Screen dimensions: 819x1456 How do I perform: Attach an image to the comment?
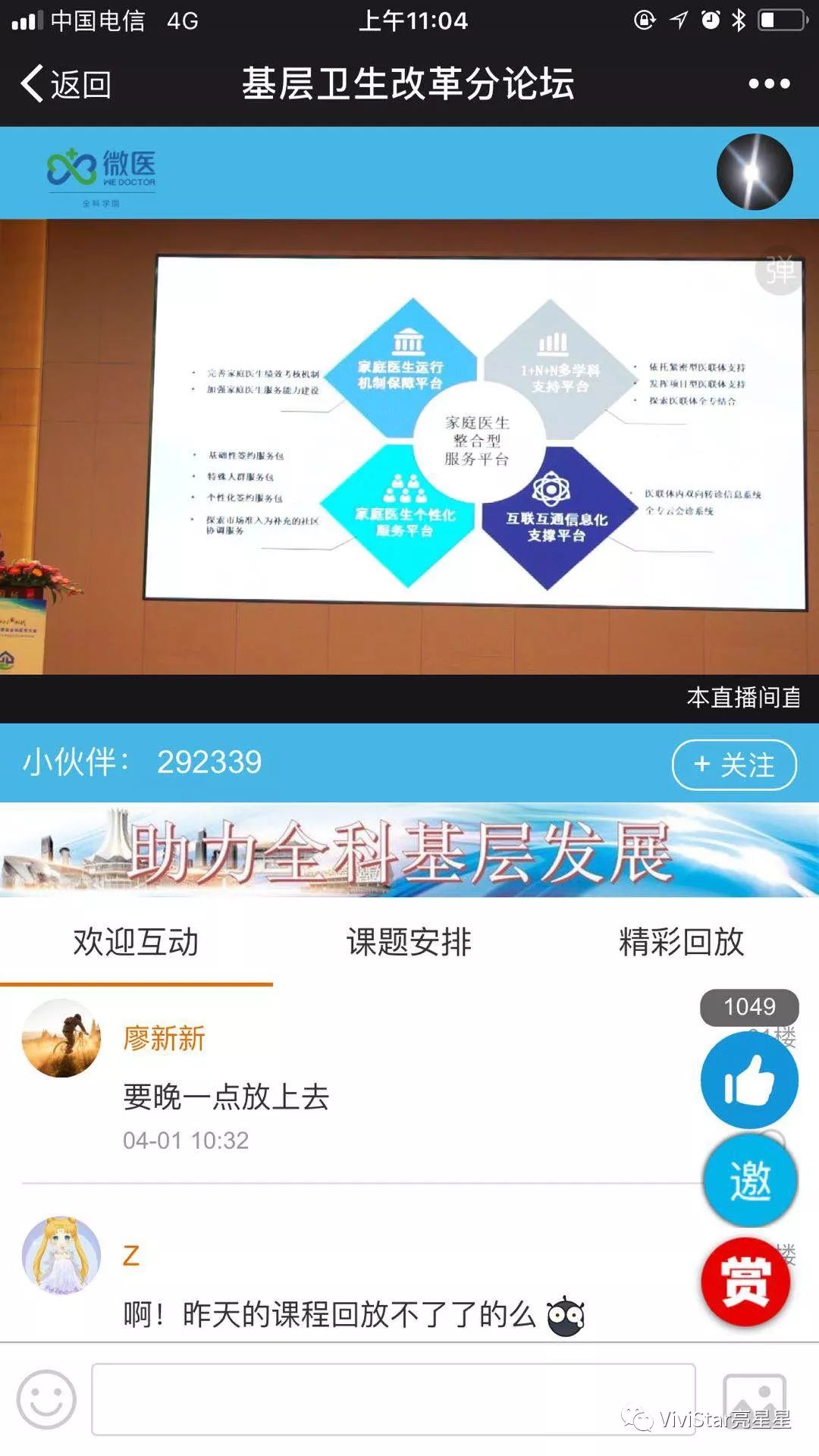(x=754, y=1399)
